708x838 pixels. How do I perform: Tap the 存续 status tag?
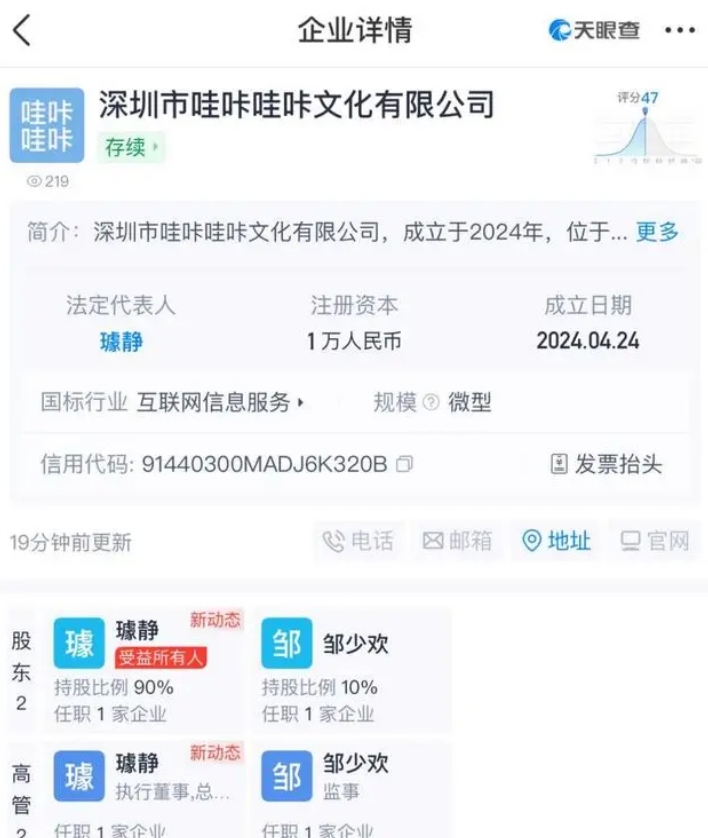click(x=131, y=148)
